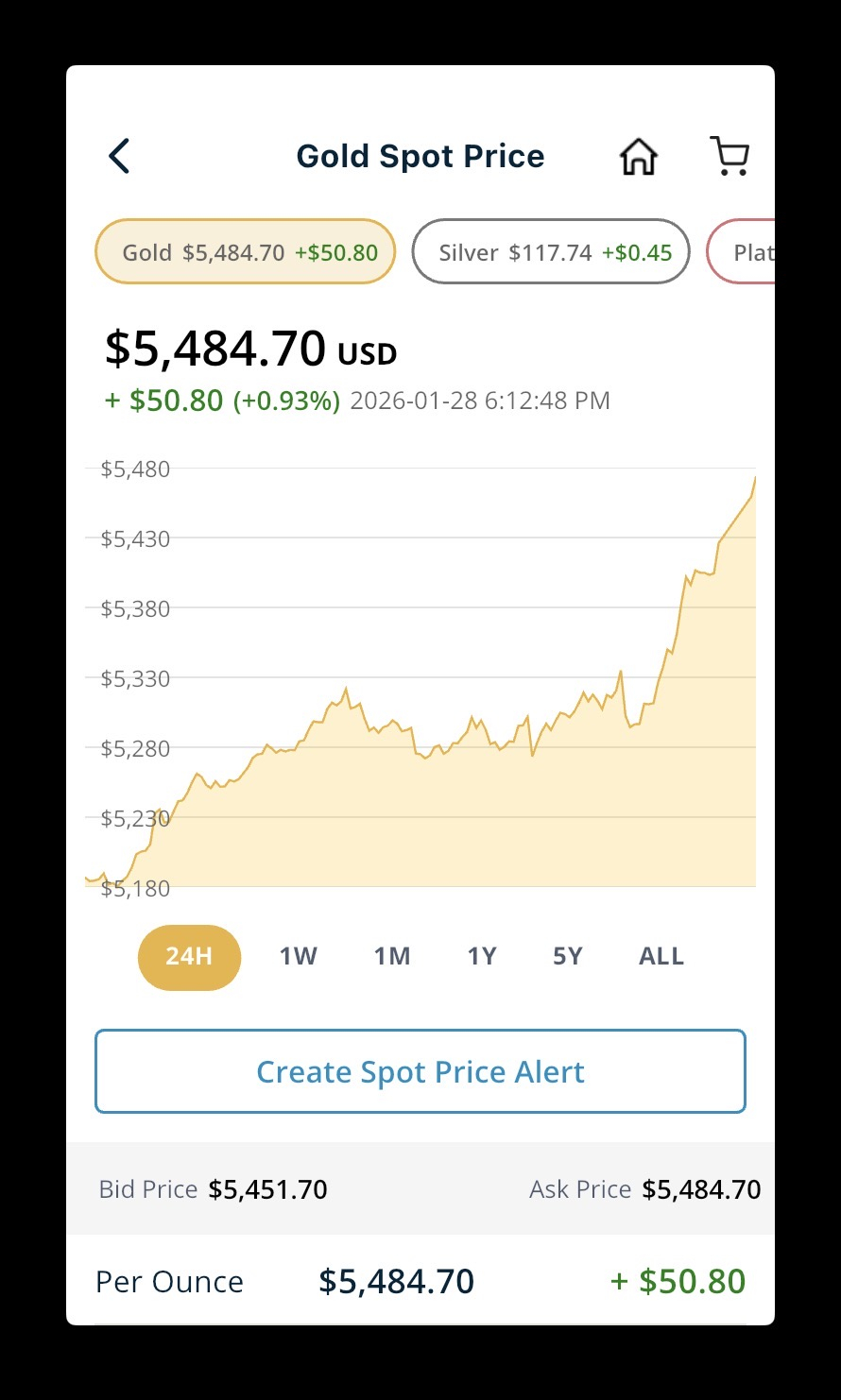Viewport: 841px width, 1400px height.
Task: Select the 24H chart range
Action: tap(189, 957)
